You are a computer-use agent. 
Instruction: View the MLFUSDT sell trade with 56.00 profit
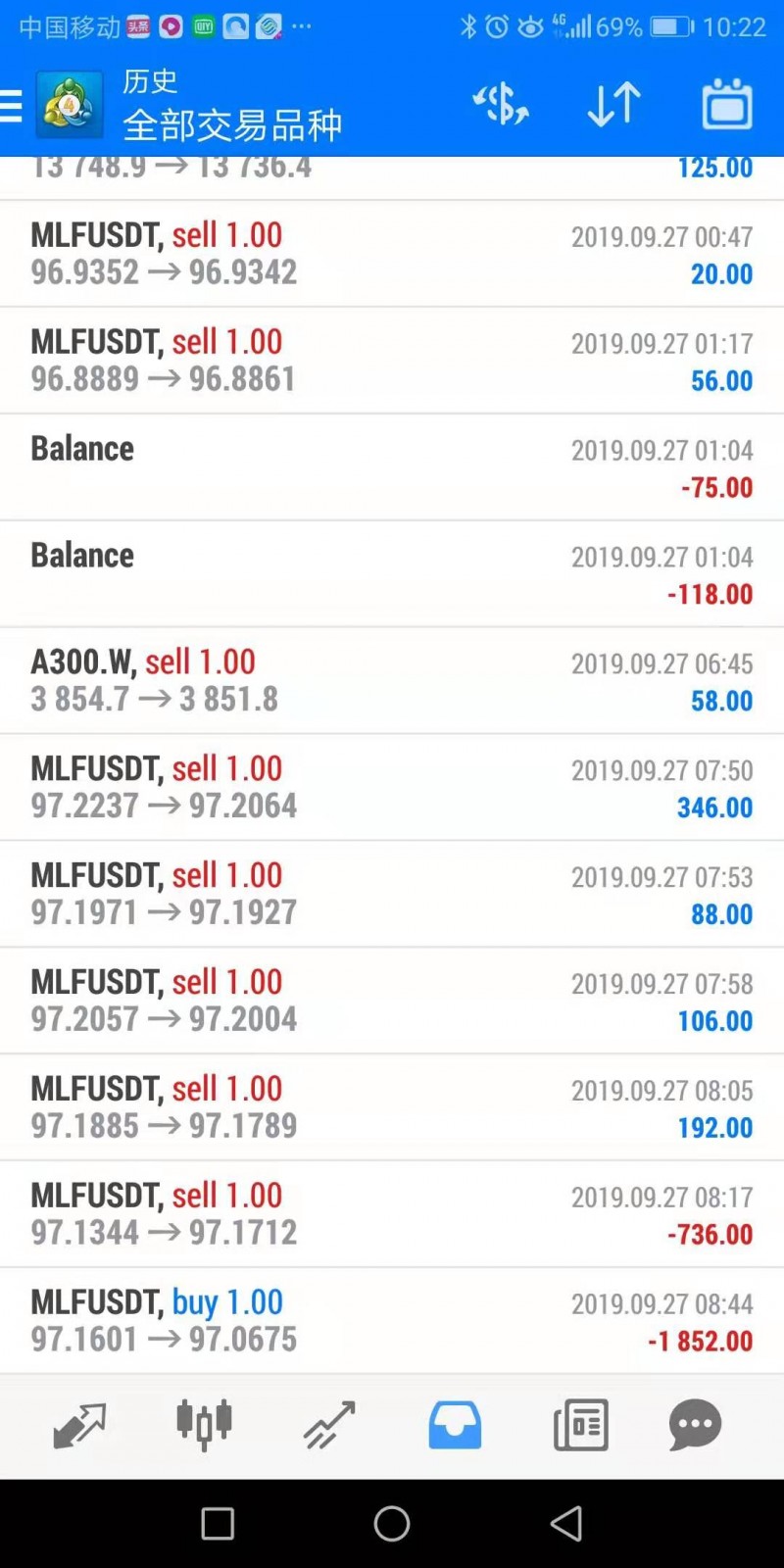point(392,361)
